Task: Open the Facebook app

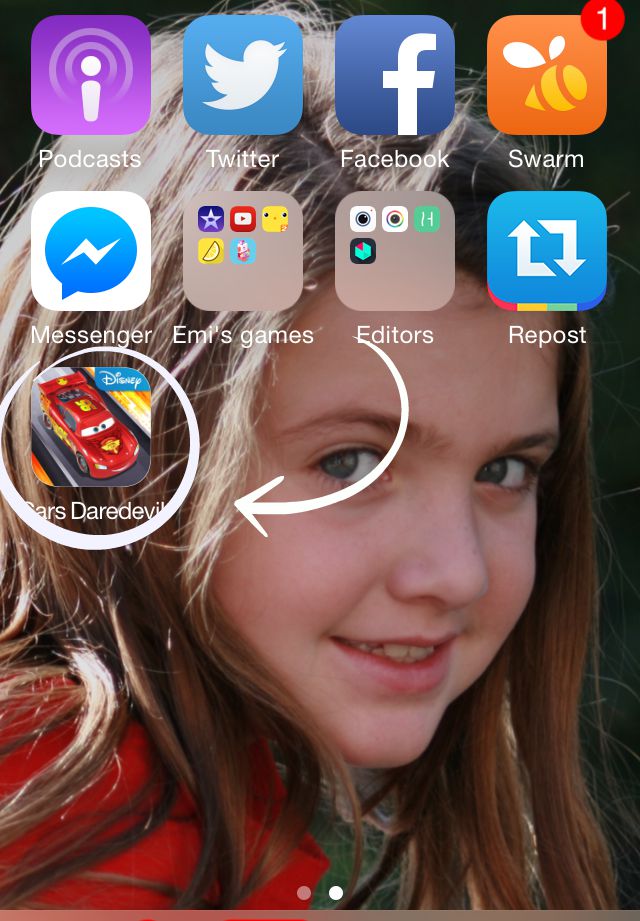Action: click(x=395, y=75)
